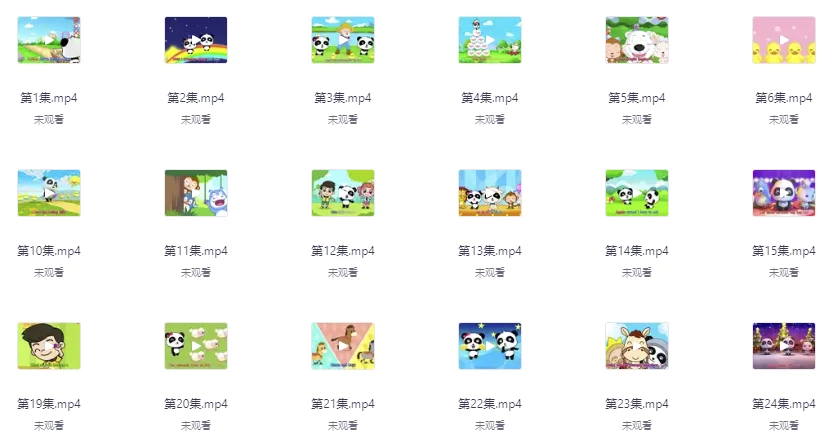Image resolution: width=830 pixels, height=442 pixels.
Task: Play the 第15集.mp4 video
Action: [784, 193]
